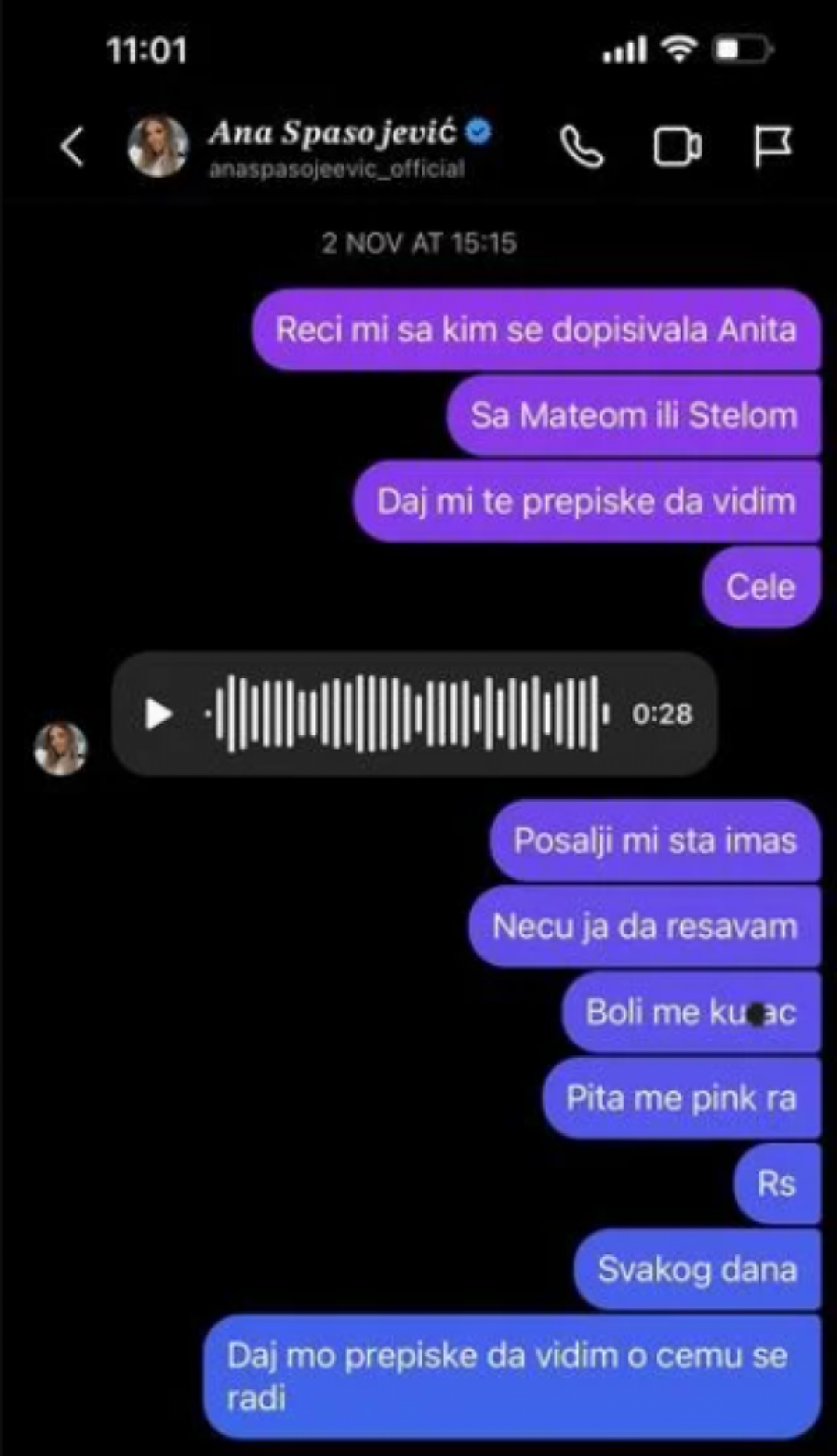Start a video call with Ana Spasojević
The width and height of the screenshot is (837, 1456).
677,147
